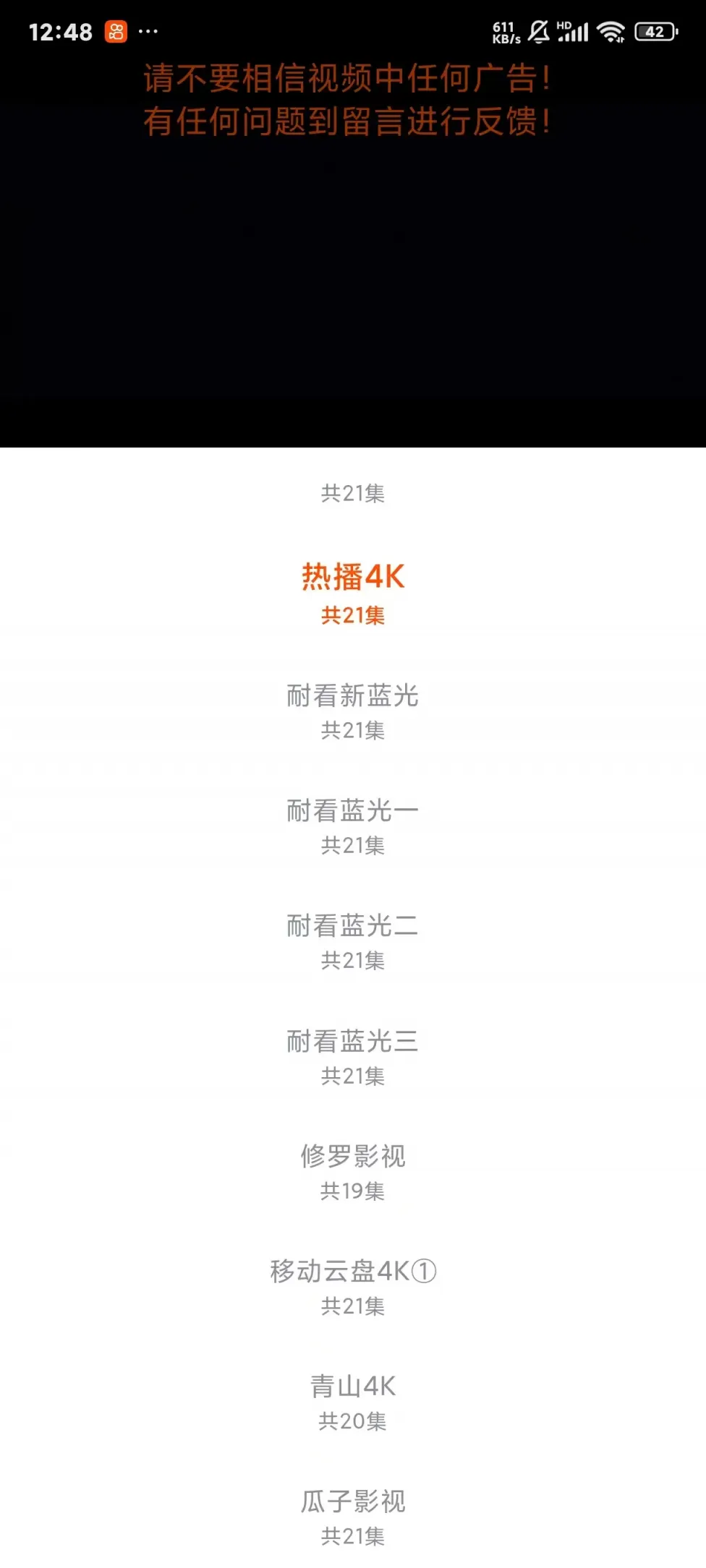The image size is (706, 1568).
Task: Choose the 耐看蓝光二 source
Action: tap(352, 927)
